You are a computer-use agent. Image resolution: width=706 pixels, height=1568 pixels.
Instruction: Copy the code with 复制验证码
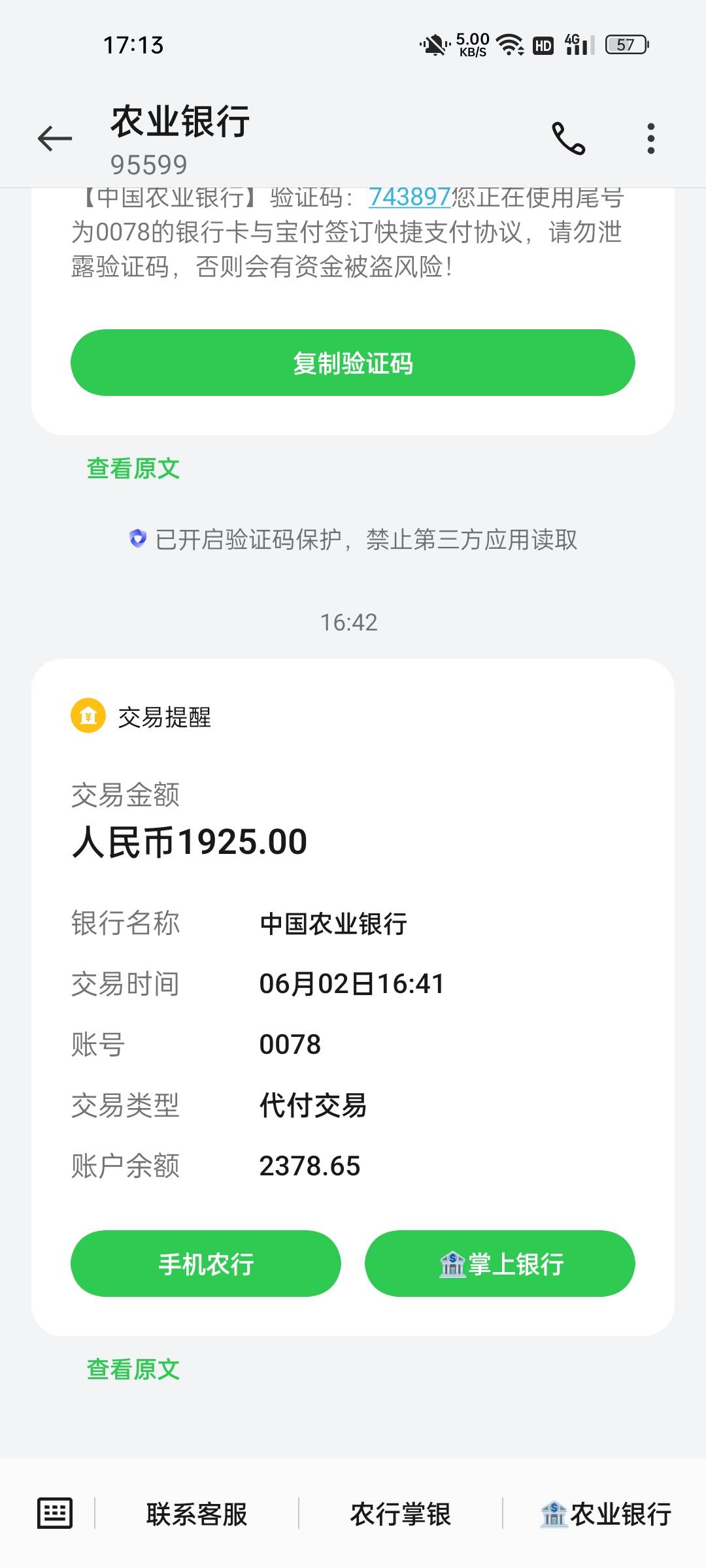(353, 363)
